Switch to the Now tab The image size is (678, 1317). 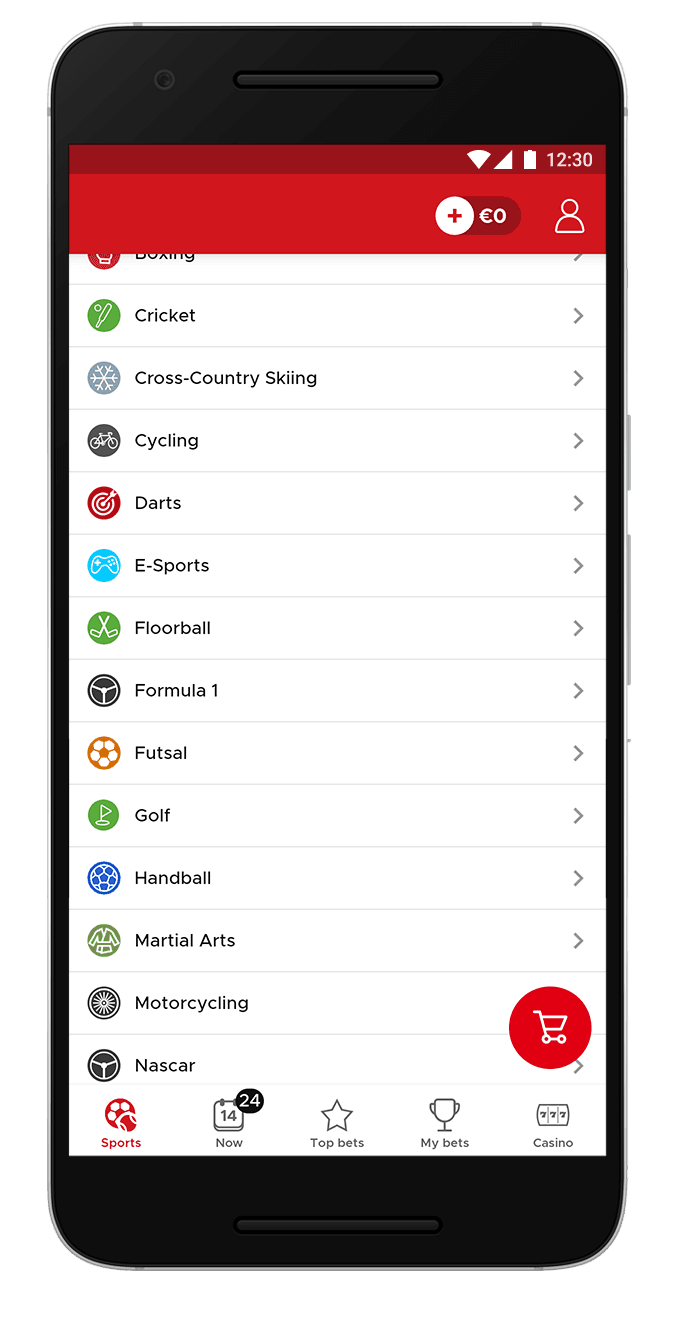point(229,1123)
